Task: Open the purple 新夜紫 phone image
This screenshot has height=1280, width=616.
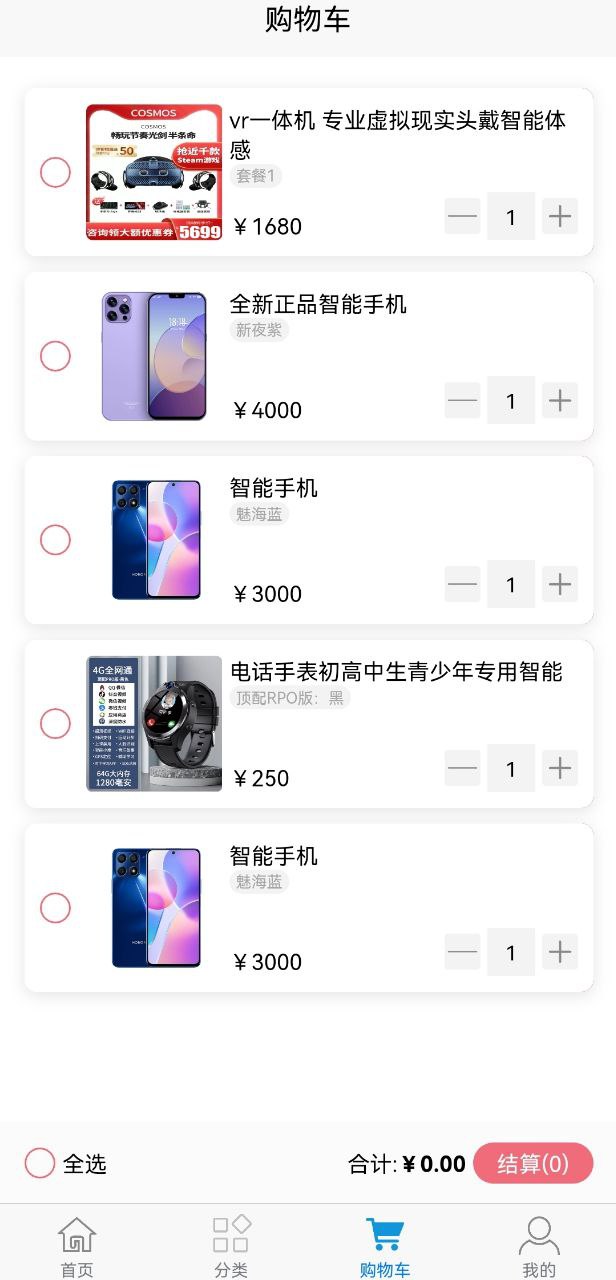Action: coord(154,356)
